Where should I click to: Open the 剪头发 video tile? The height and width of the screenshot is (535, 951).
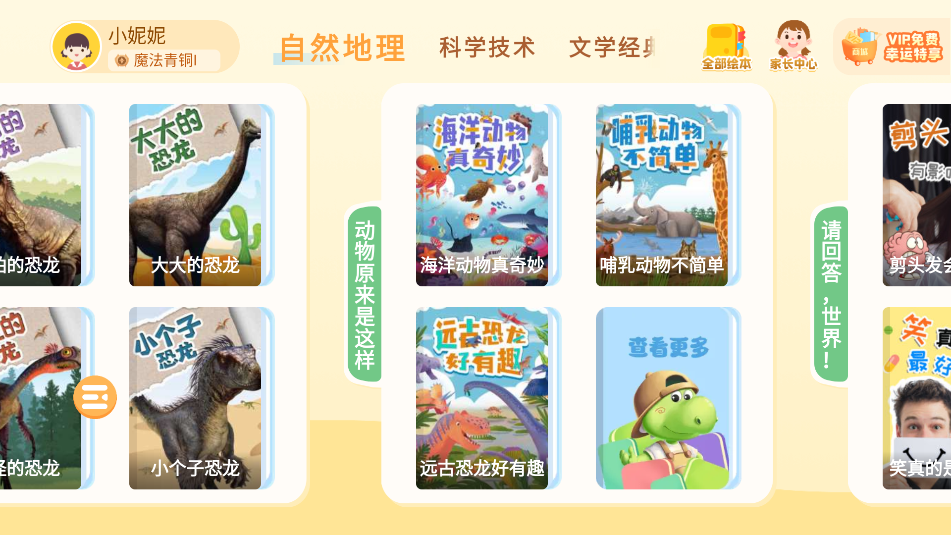click(916, 195)
